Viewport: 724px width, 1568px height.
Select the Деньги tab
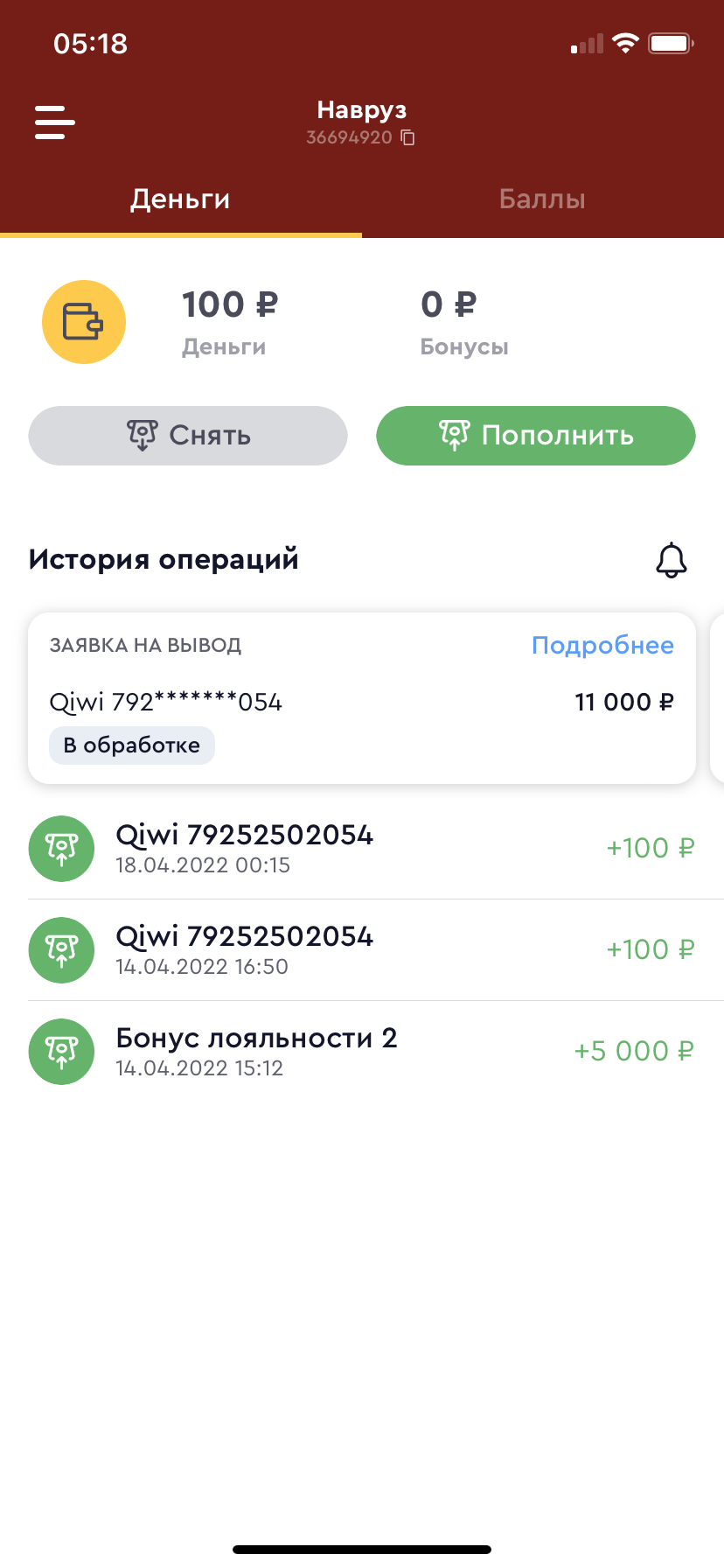(x=180, y=199)
